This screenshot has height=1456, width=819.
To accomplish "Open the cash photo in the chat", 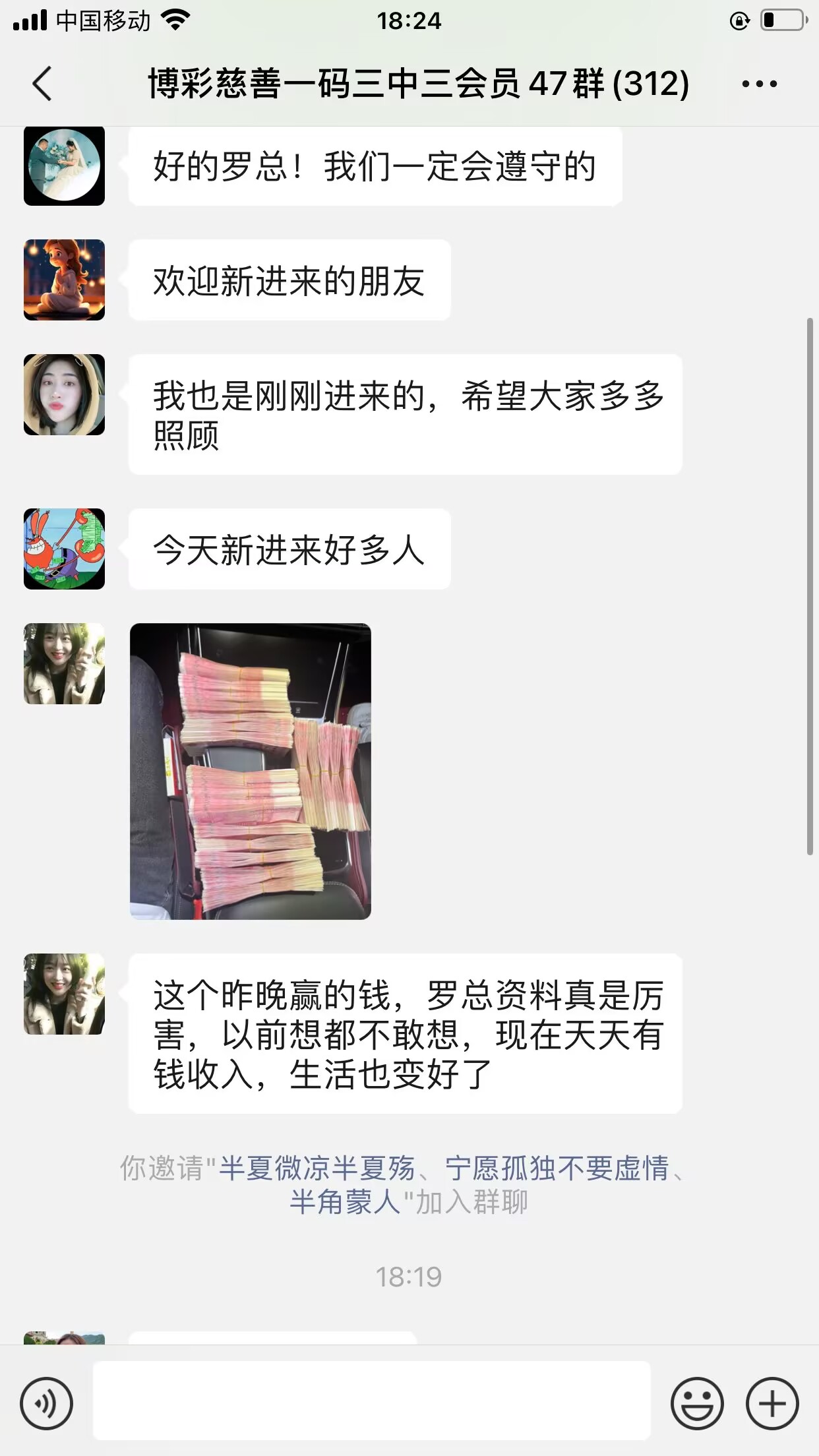I will 251,771.
